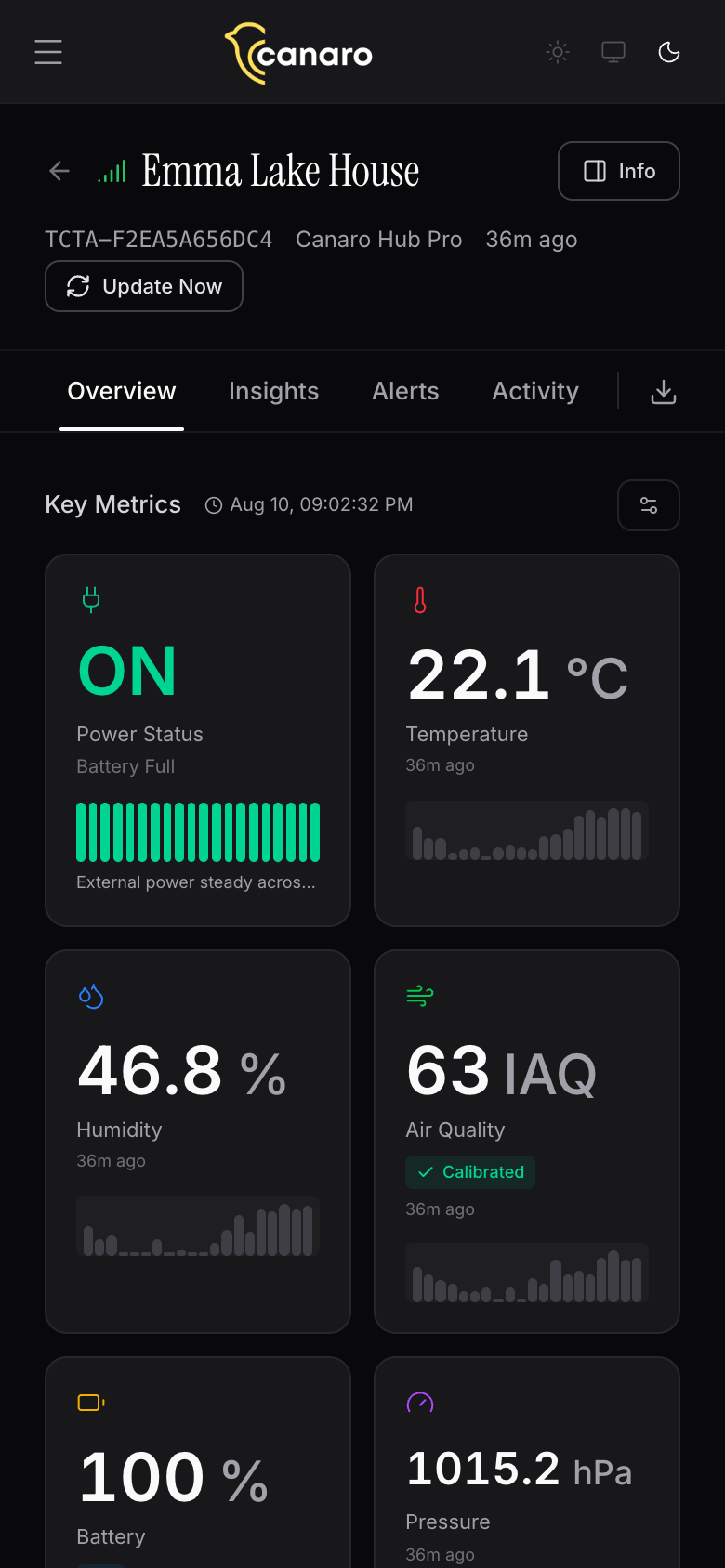
Task: Open the Info panel
Action: click(619, 171)
